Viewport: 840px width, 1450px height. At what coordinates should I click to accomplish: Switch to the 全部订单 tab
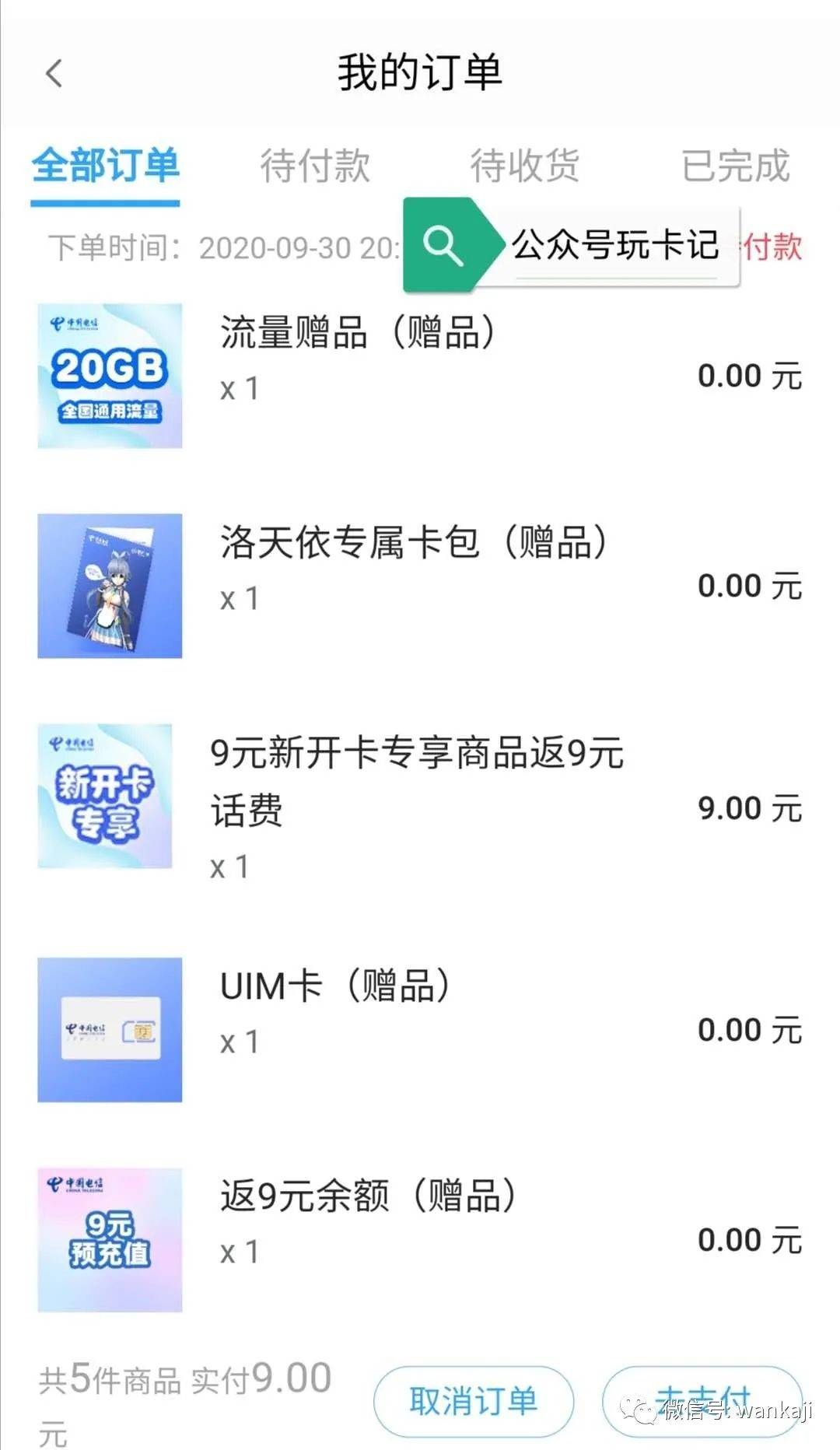point(107,166)
